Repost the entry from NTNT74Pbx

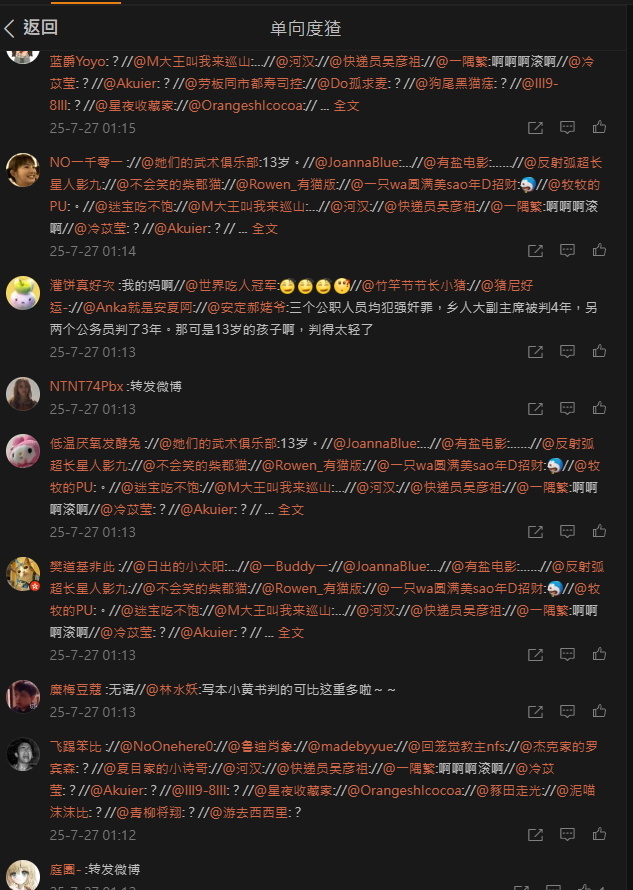tap(535, 408)
